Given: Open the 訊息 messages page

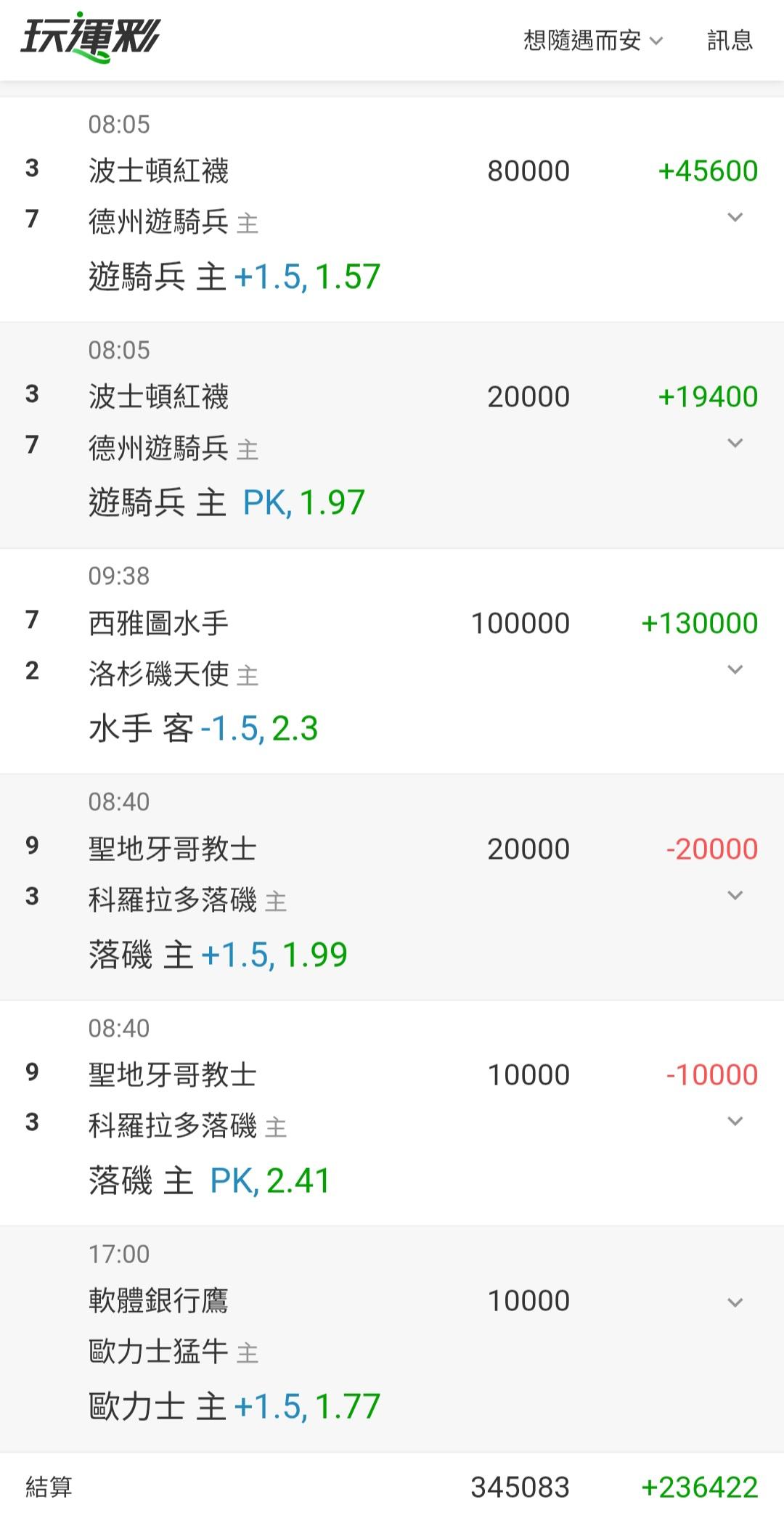Looking at the screenshot, I should pyautogui.click(x=730, y=40).
